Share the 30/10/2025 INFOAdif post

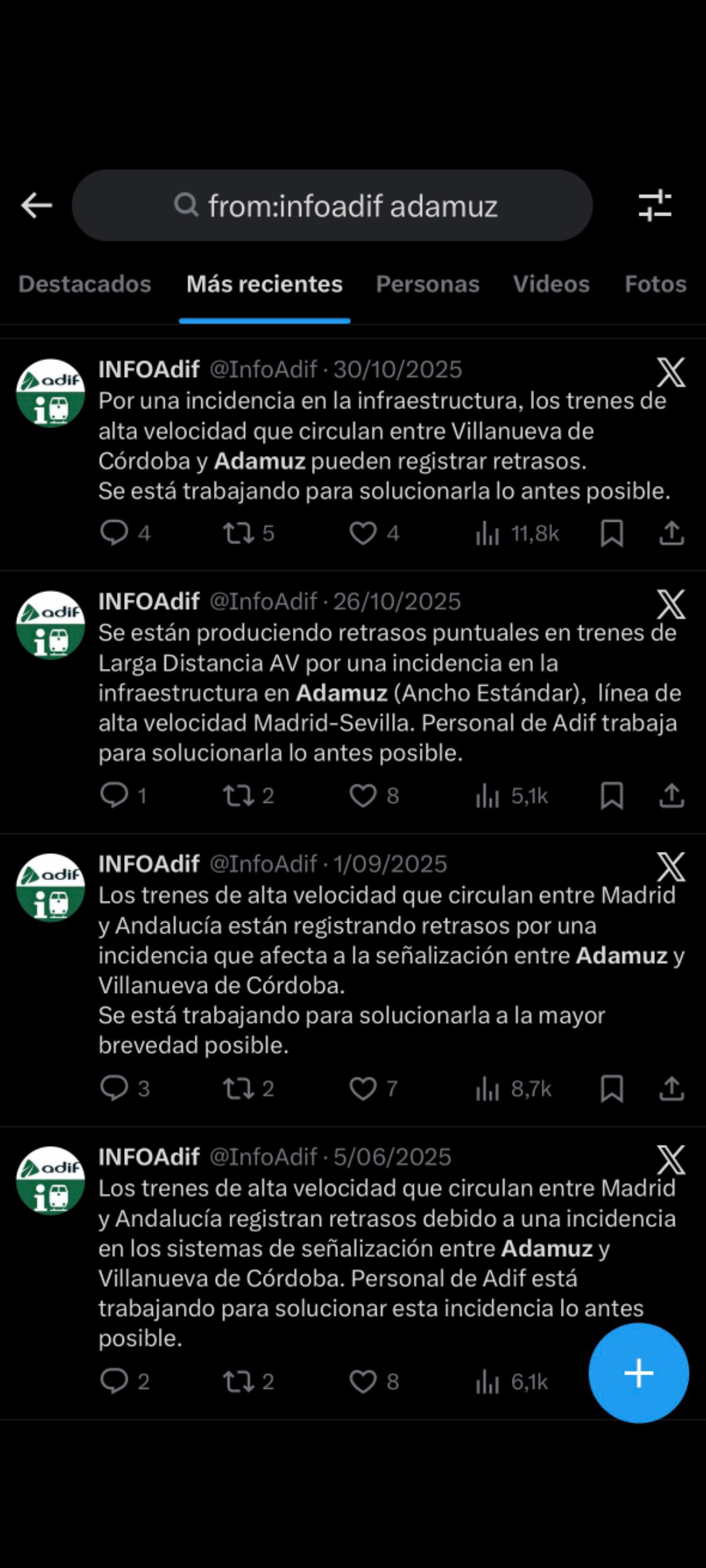pyautogui.click(x=671, y=533)
